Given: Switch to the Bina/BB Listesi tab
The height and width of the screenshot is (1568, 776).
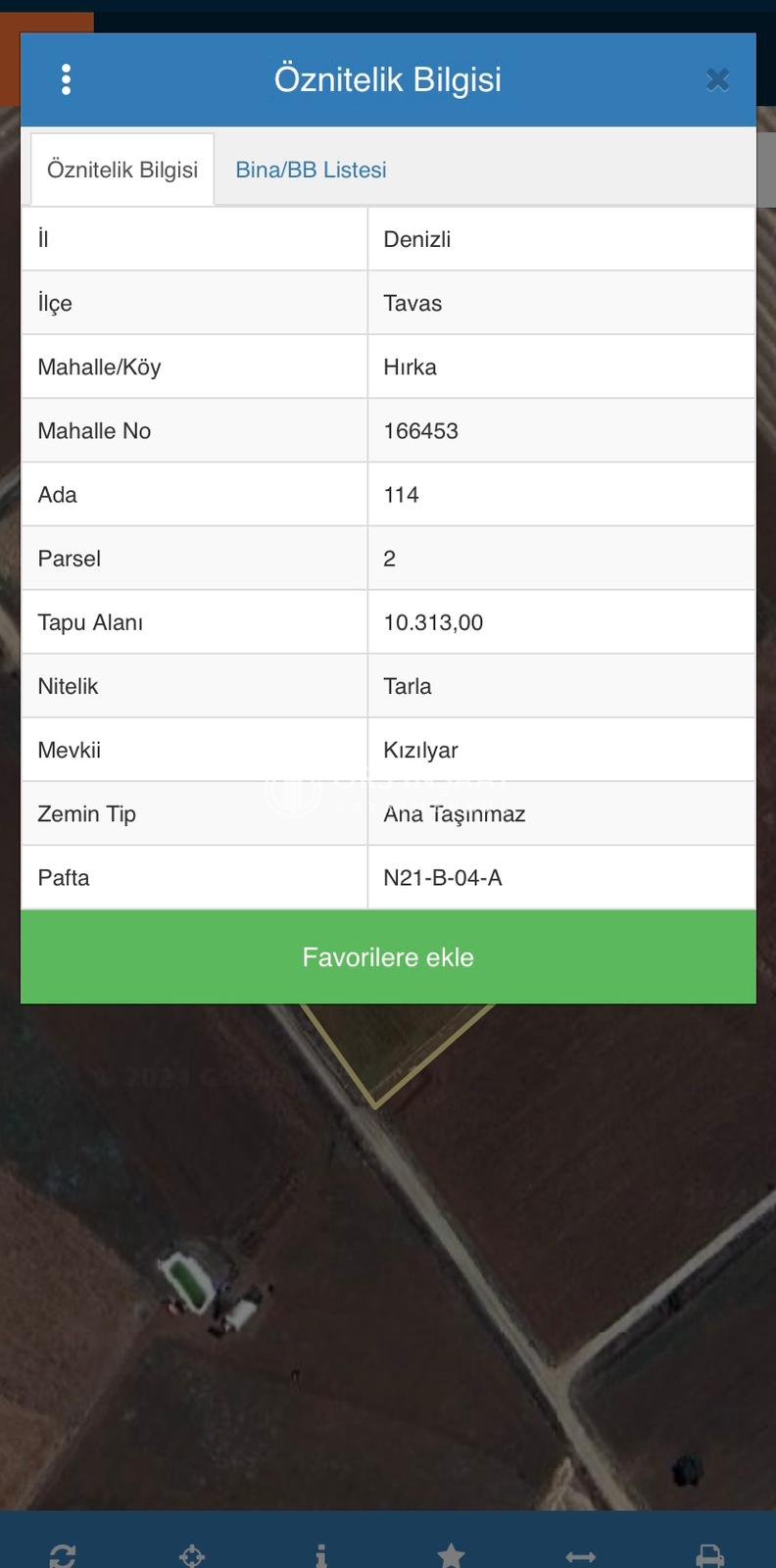Looking at the screenshot, I should [x=311, y=170].
